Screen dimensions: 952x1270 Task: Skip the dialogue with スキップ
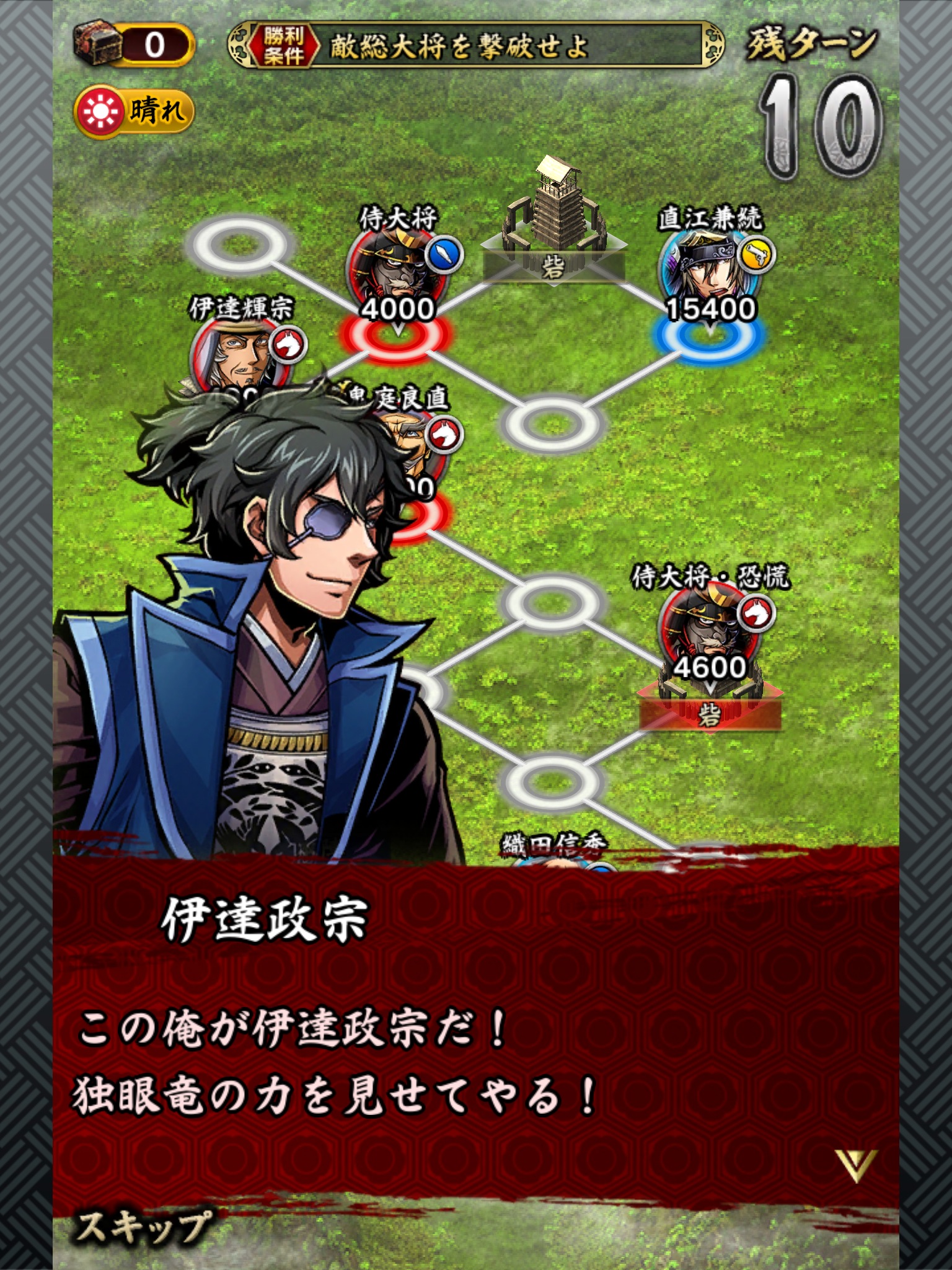click(x=144, y=1226)
